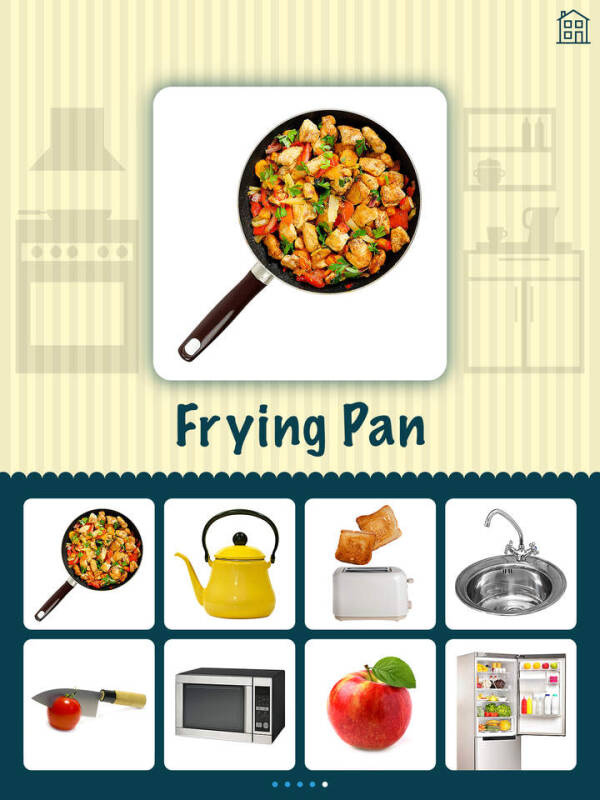Image resolution: width=600 pixels, height=800 pixels.
Task: Tap the page indicator dots
Action: (300, 784)
